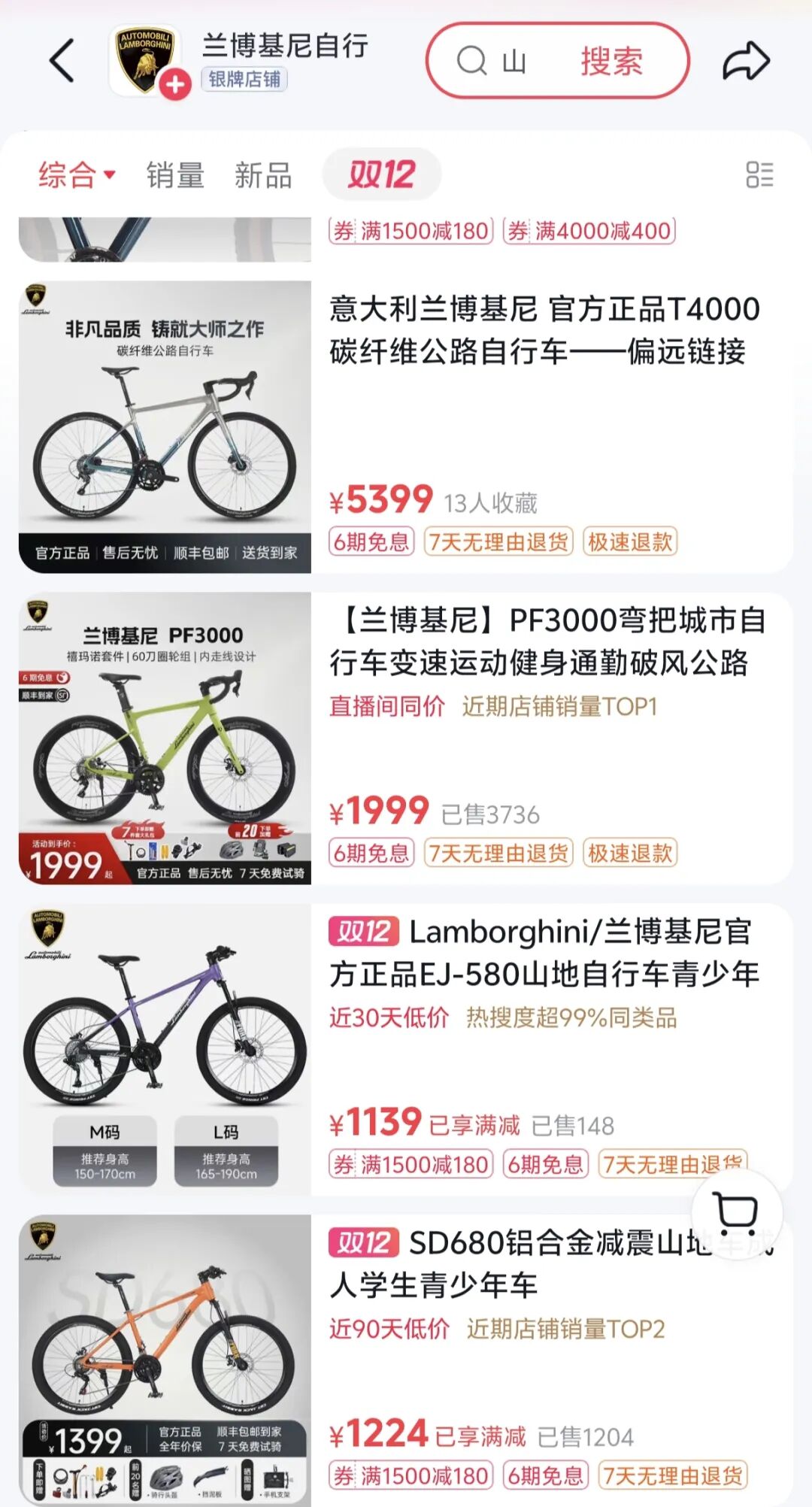Open the T4000 carbon road bike listing
The height and width of the screenshot is (1507, 812).
(x=544, y=330)
